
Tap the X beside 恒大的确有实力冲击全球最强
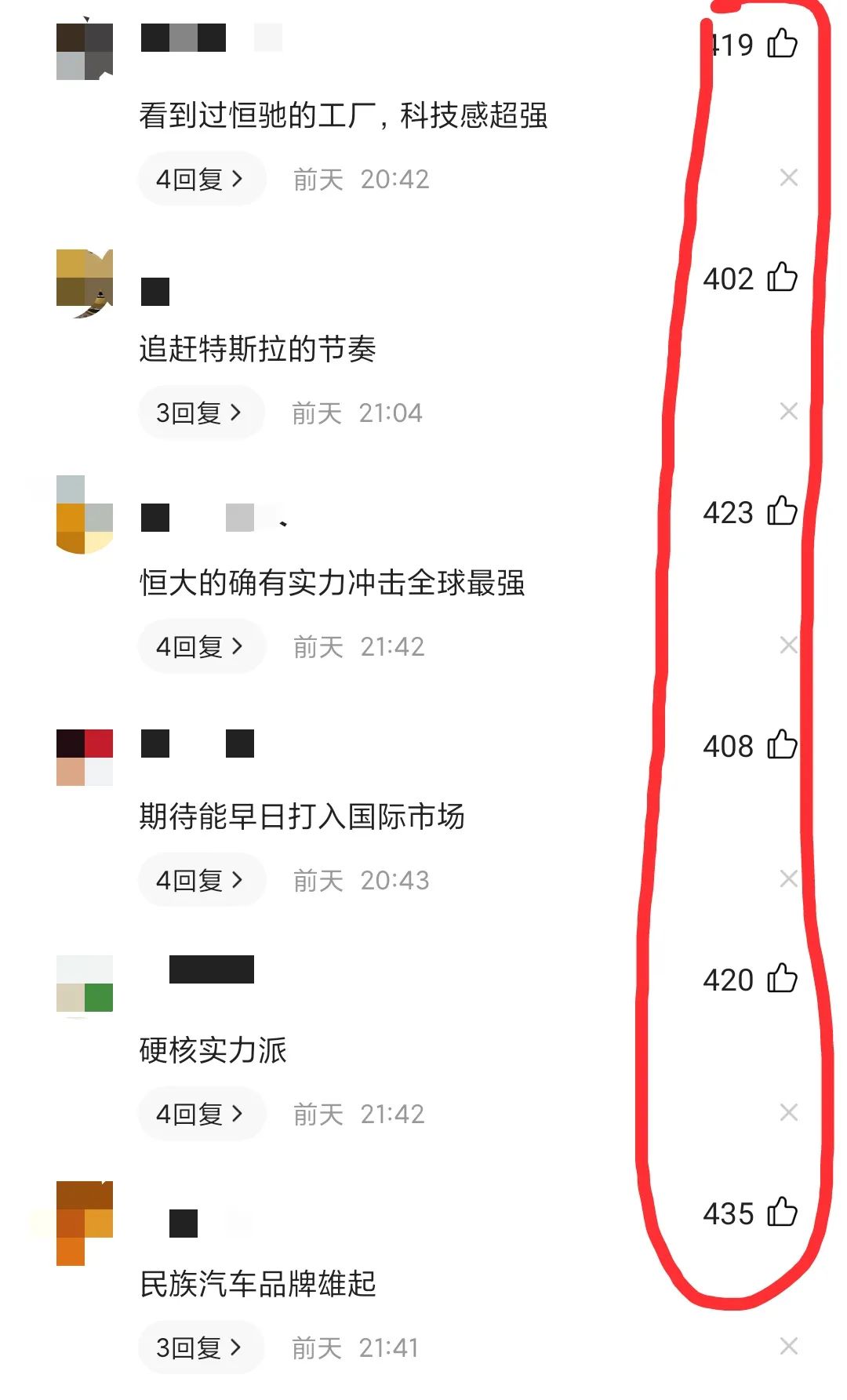(789, 645)
